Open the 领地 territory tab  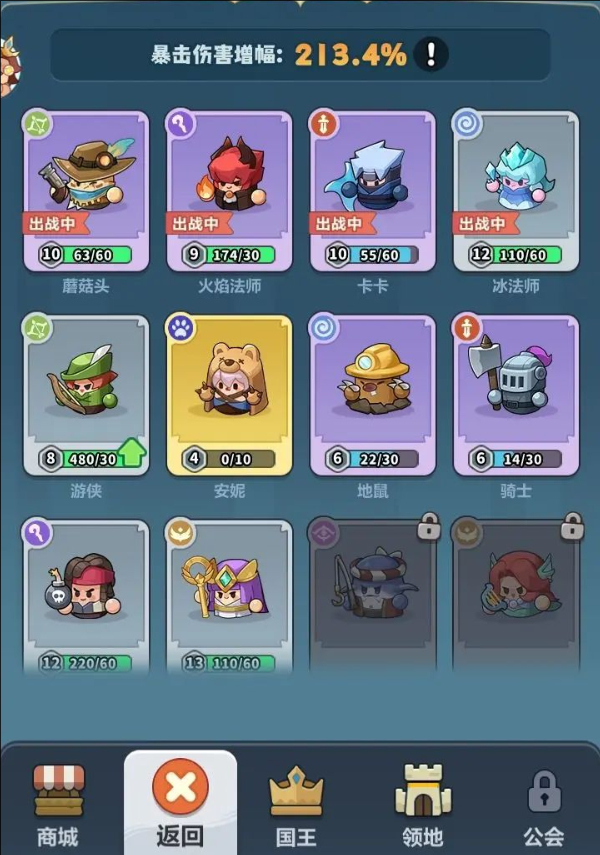click(424, 805)
